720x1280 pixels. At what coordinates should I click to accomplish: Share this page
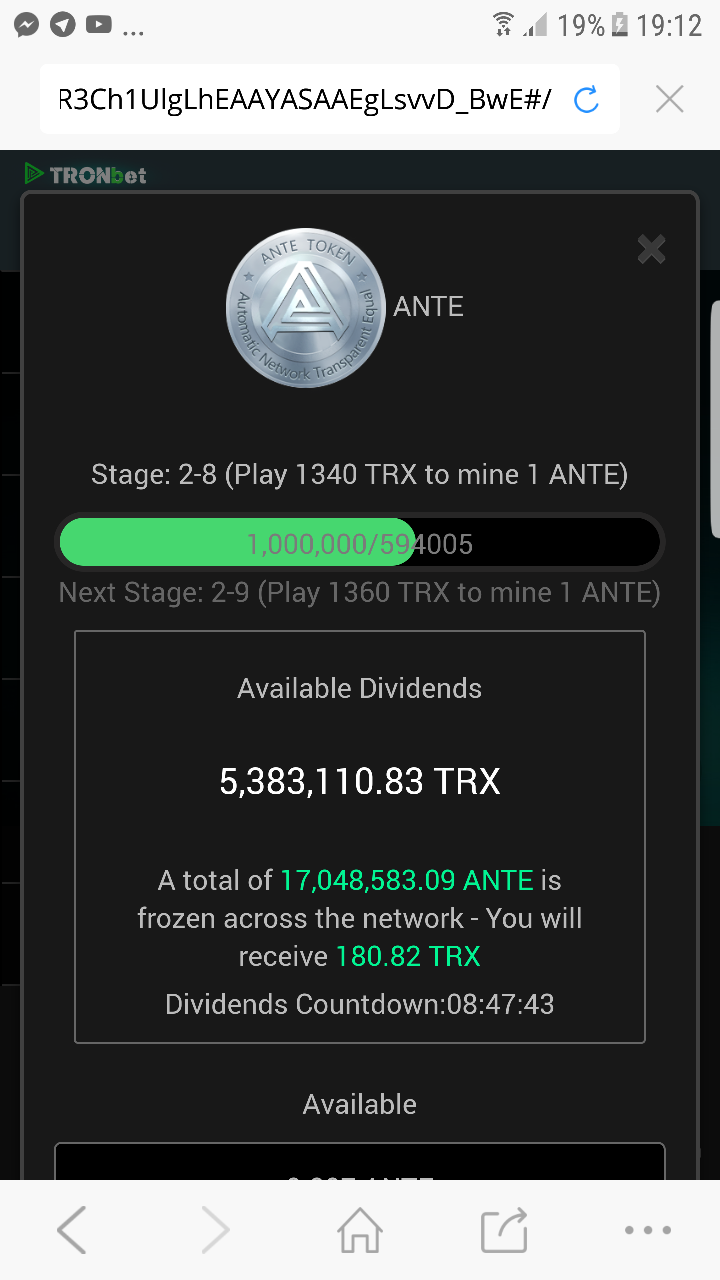pyautogui.click(x=504, y=1230)
